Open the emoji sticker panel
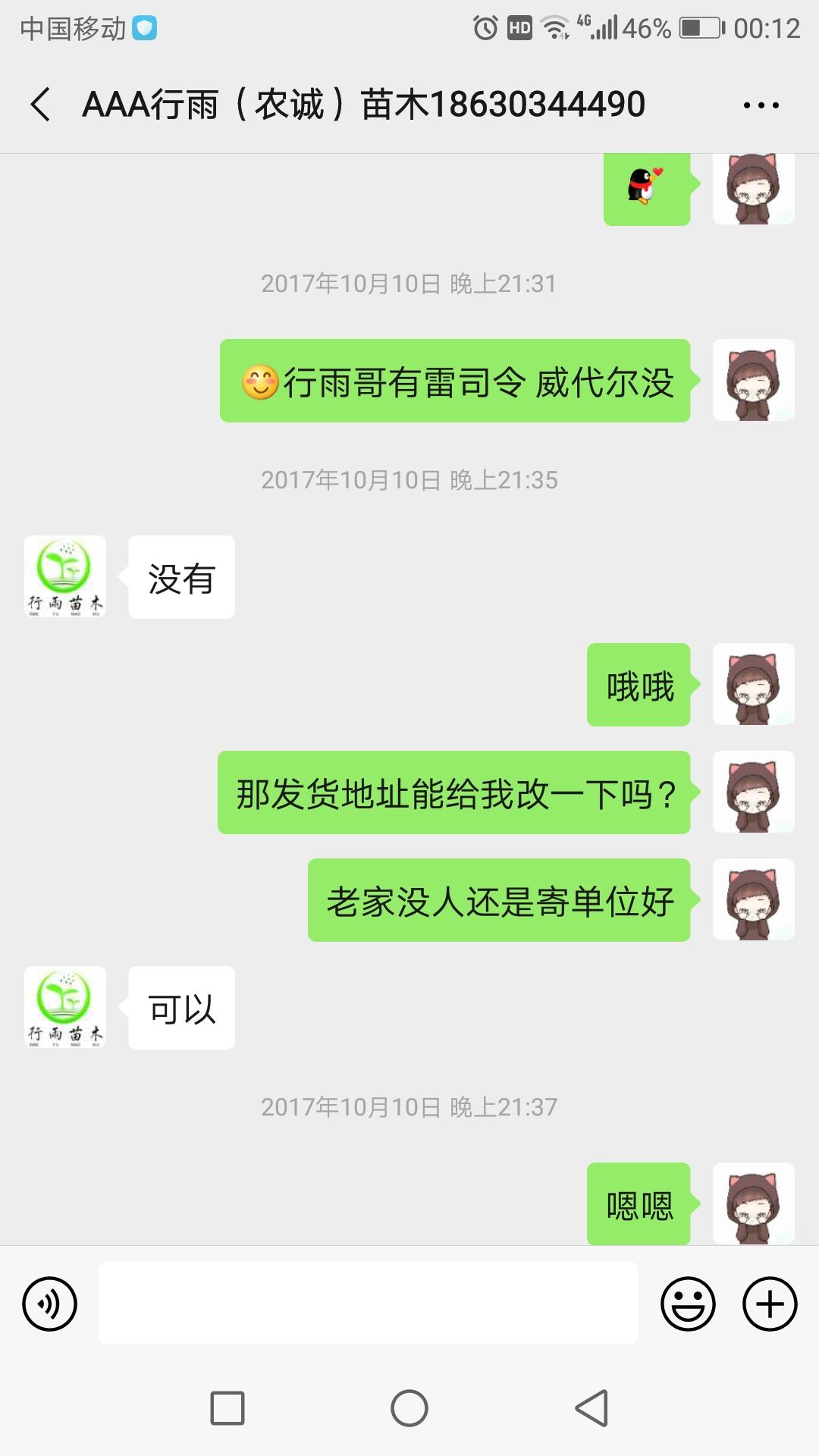The width and height of the screenshot is (819, 1456). point(688,1304)
